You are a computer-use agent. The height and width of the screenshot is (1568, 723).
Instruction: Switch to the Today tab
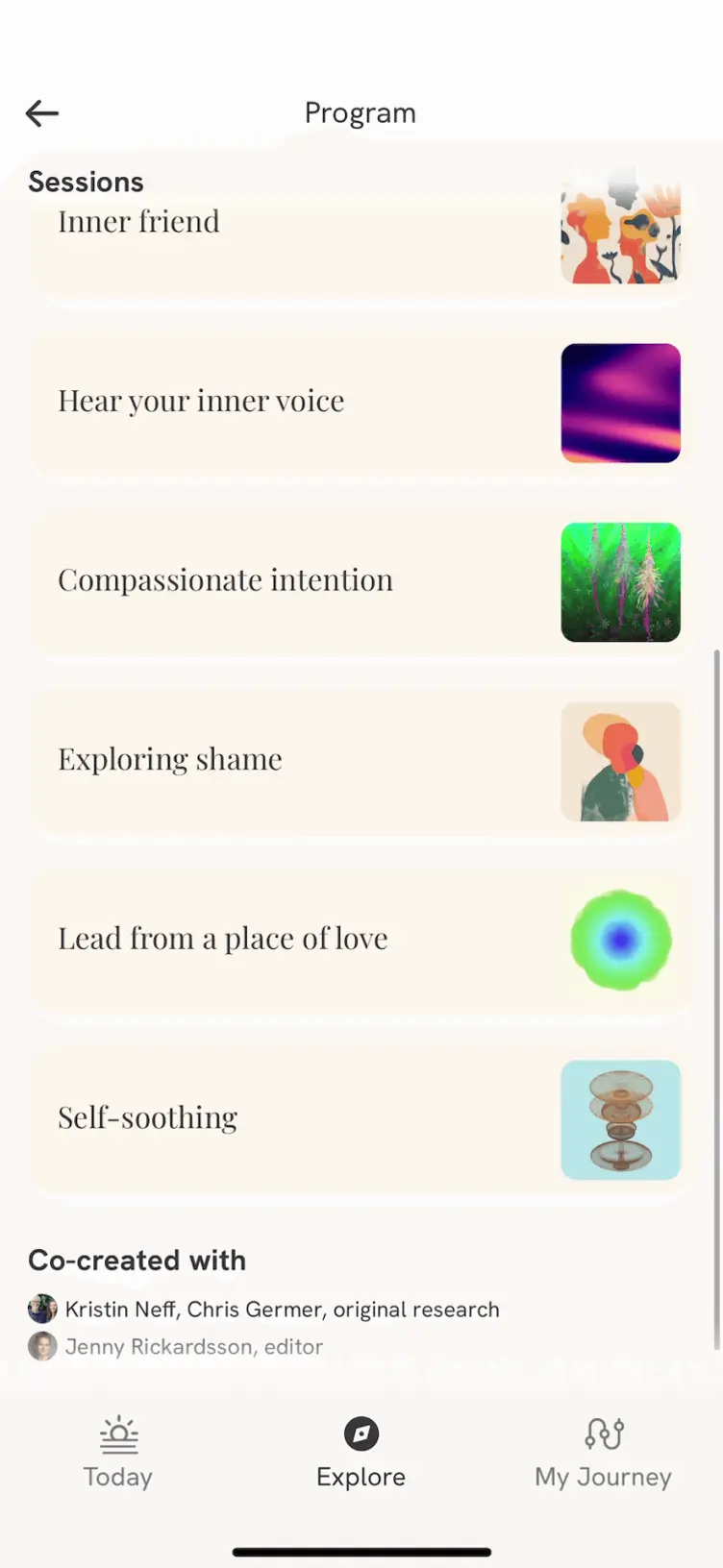point(118,1452)
